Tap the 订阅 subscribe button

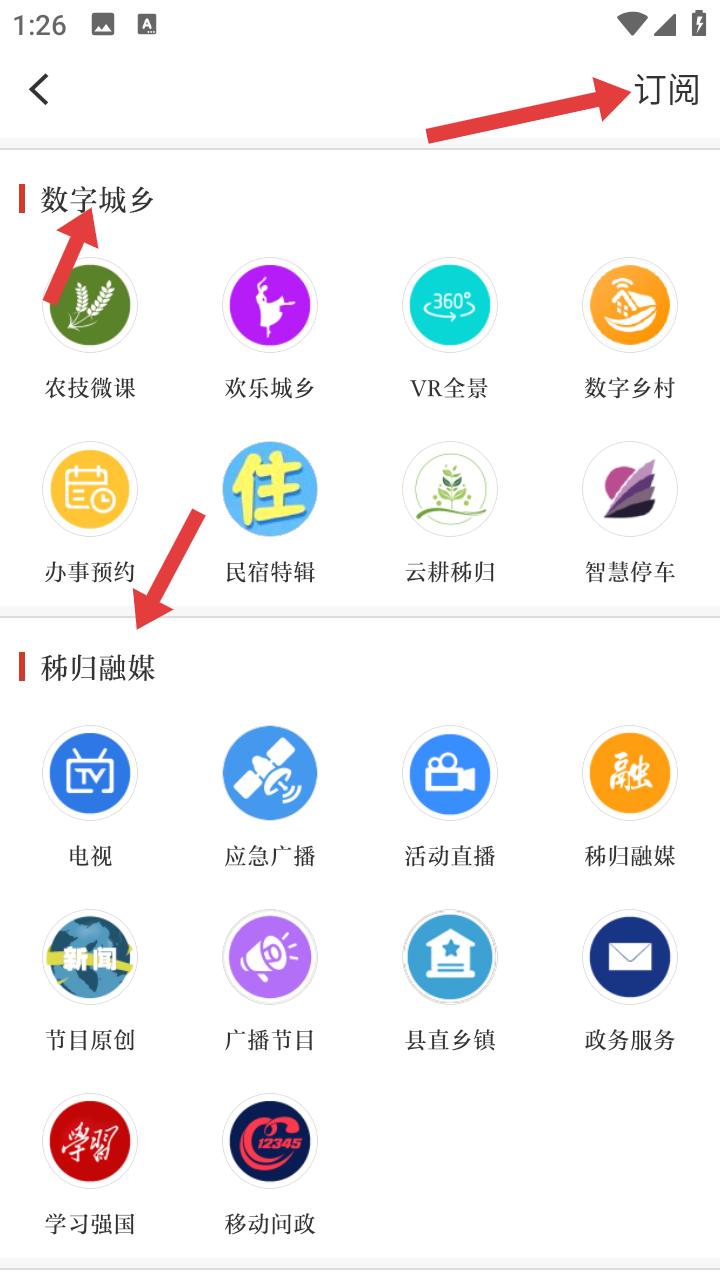666,90
